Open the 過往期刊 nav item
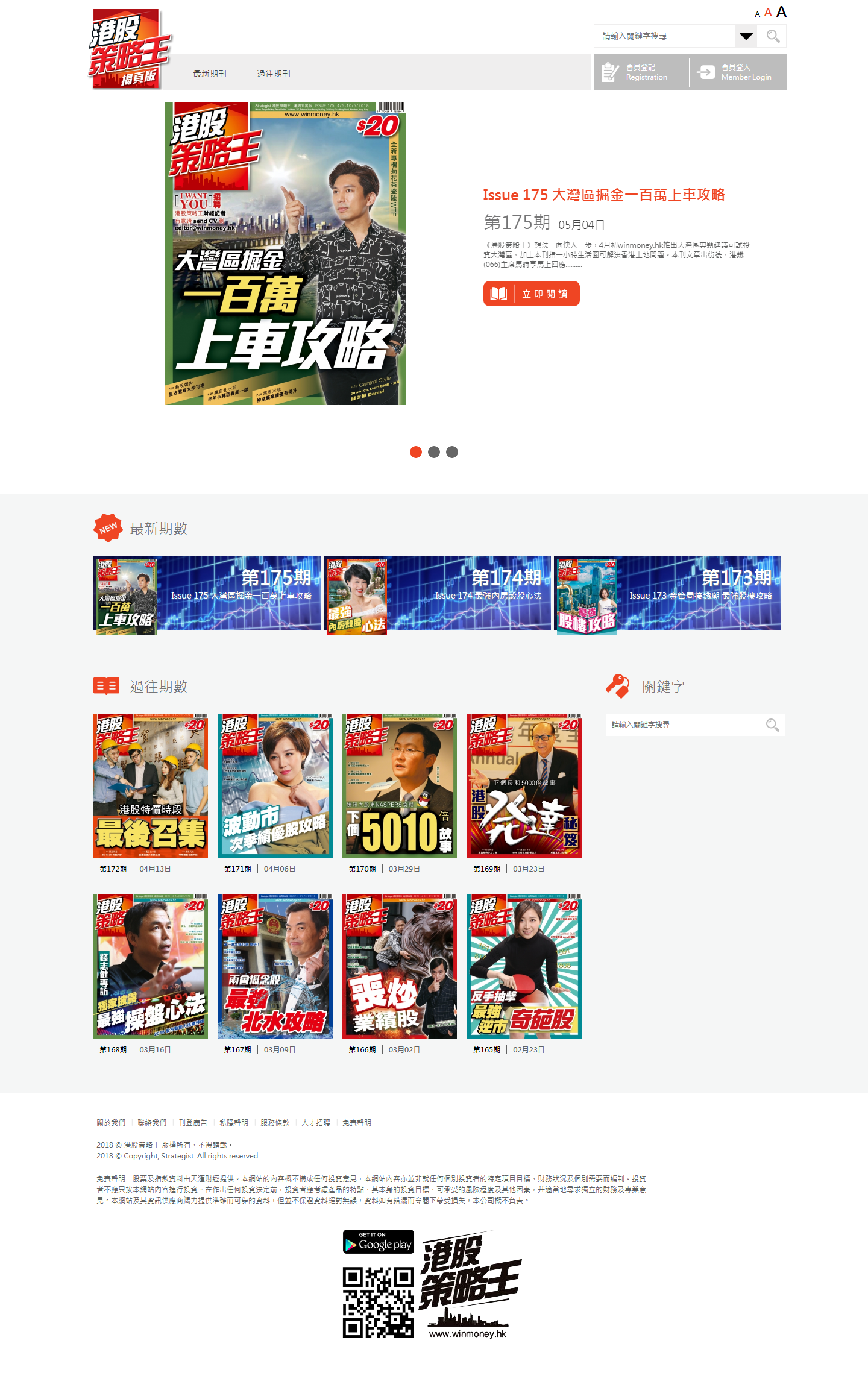 (273, 74)
